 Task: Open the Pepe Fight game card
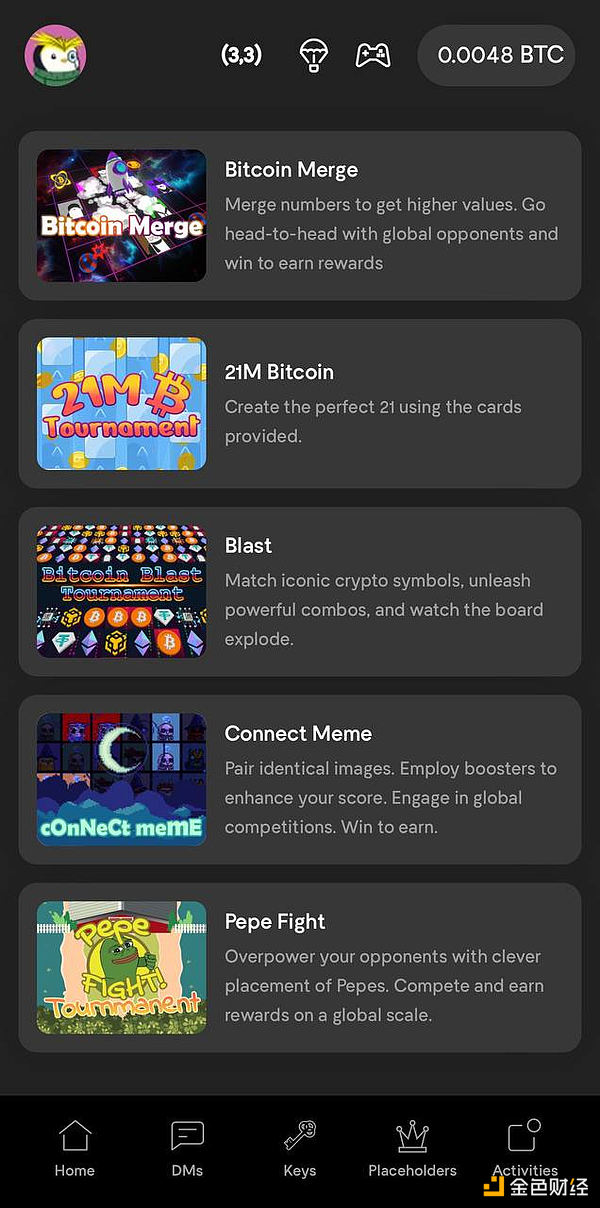(x=300, y=967)
